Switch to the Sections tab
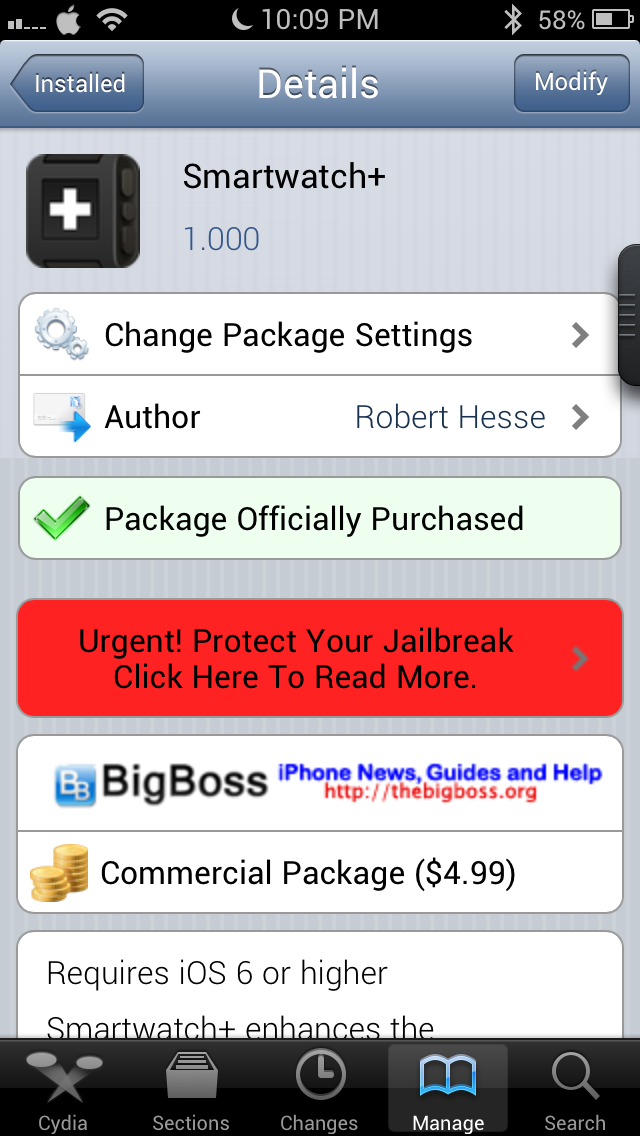Screen dimensions: 640x1136 pos(191,1091)
